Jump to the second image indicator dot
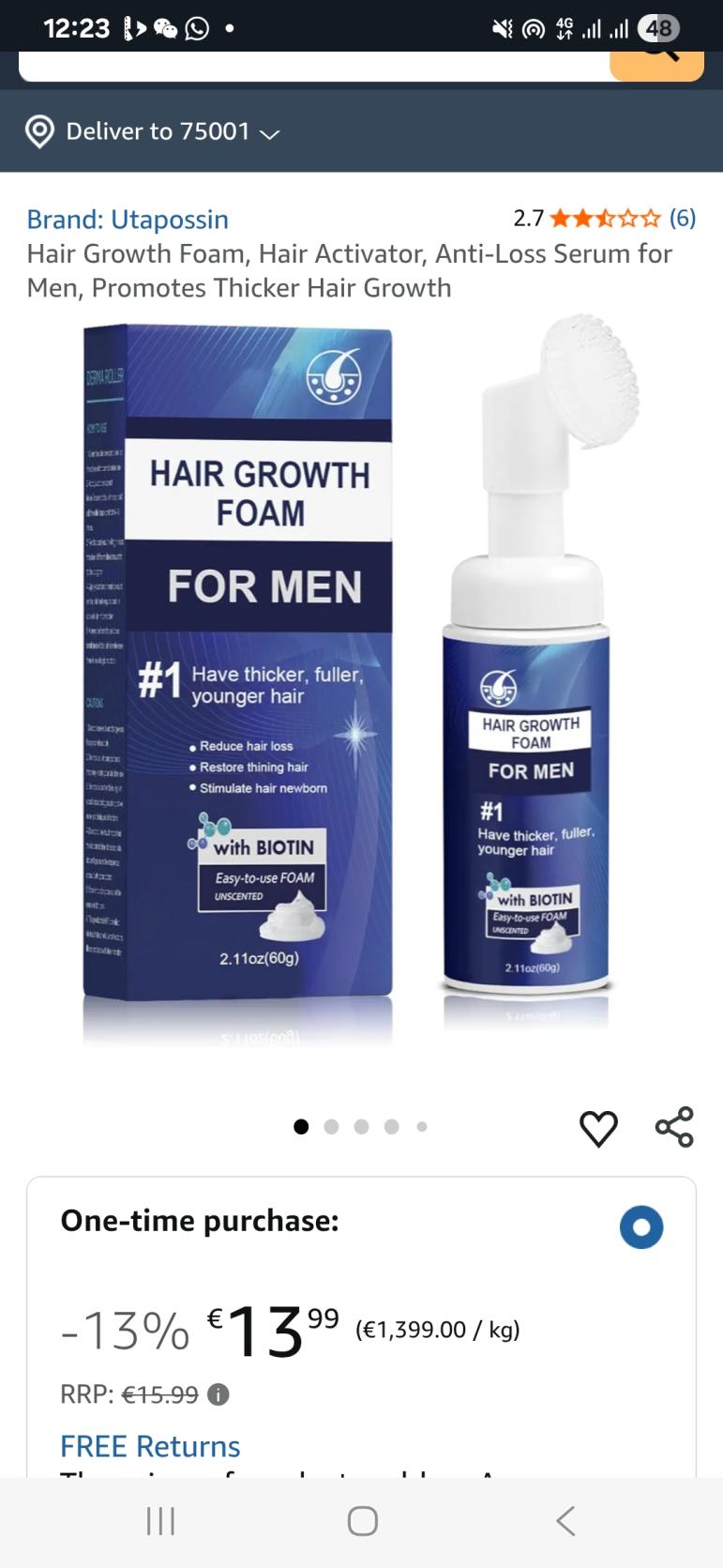The width and height of the screenshot is (723, 1568). pos(331,1127)
